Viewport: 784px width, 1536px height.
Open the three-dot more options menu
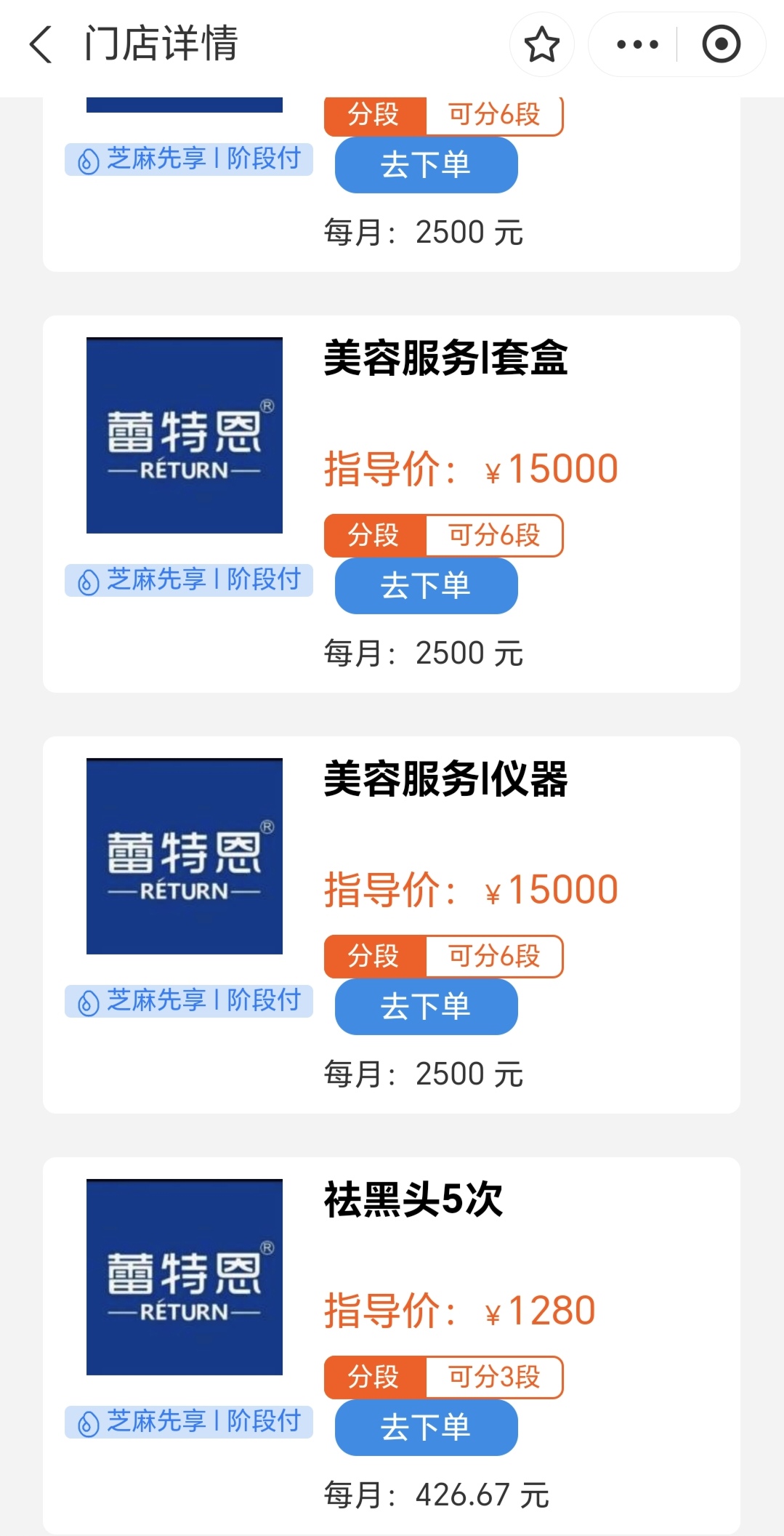pos(637,44)
